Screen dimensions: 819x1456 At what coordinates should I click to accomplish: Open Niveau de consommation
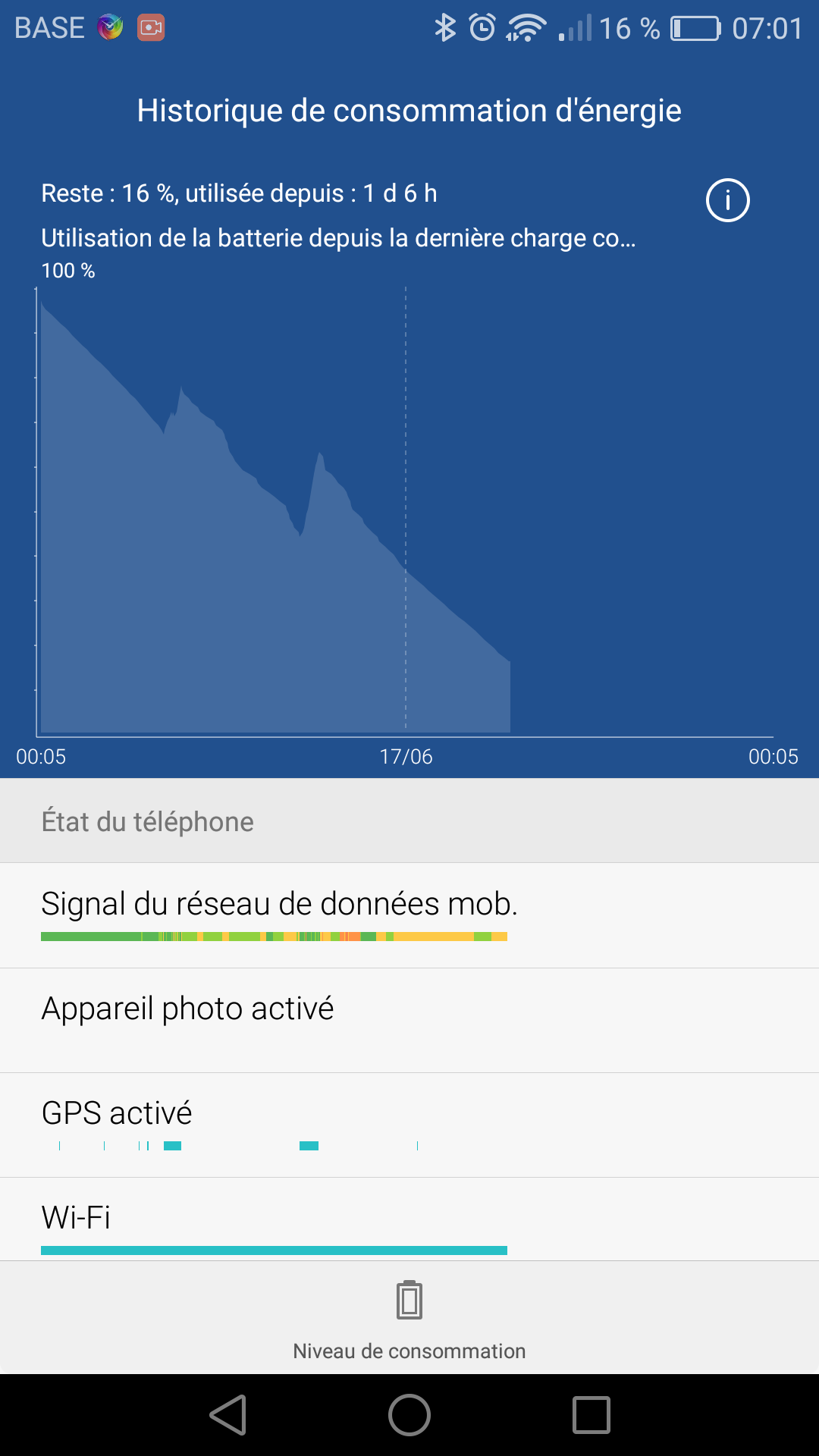[x=409, y=1318]
